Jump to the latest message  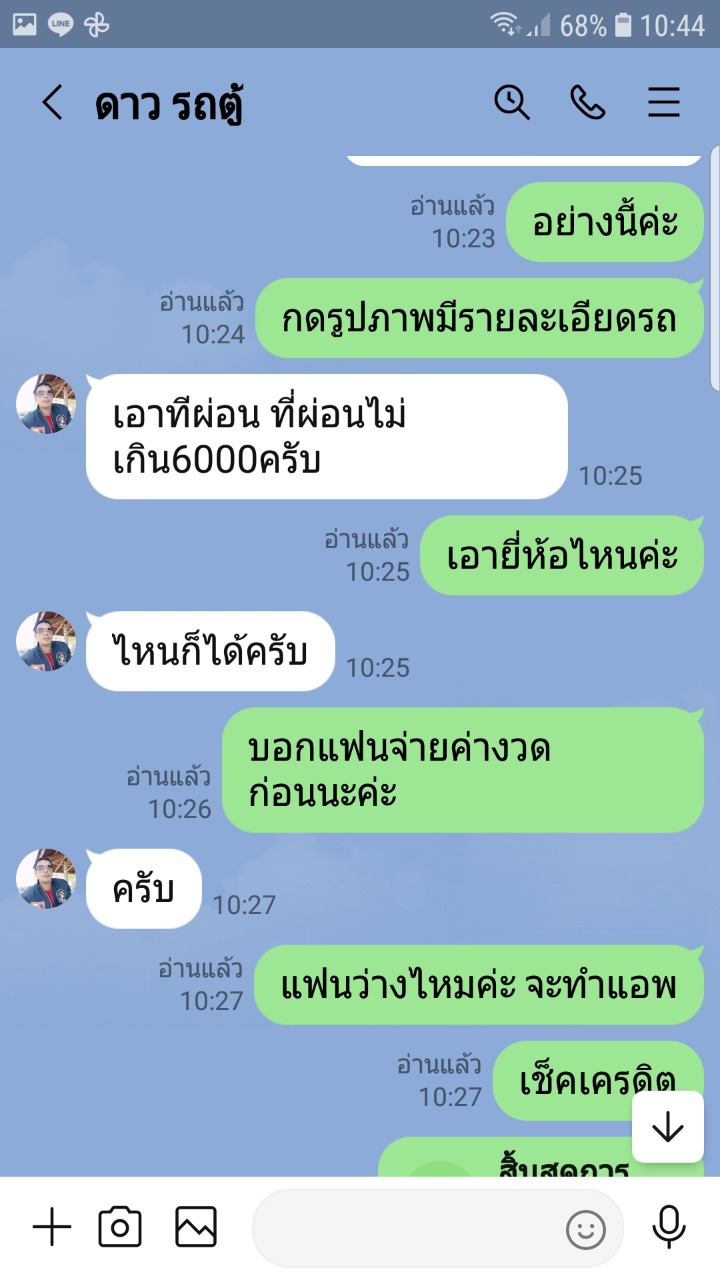coord(667,1127)
